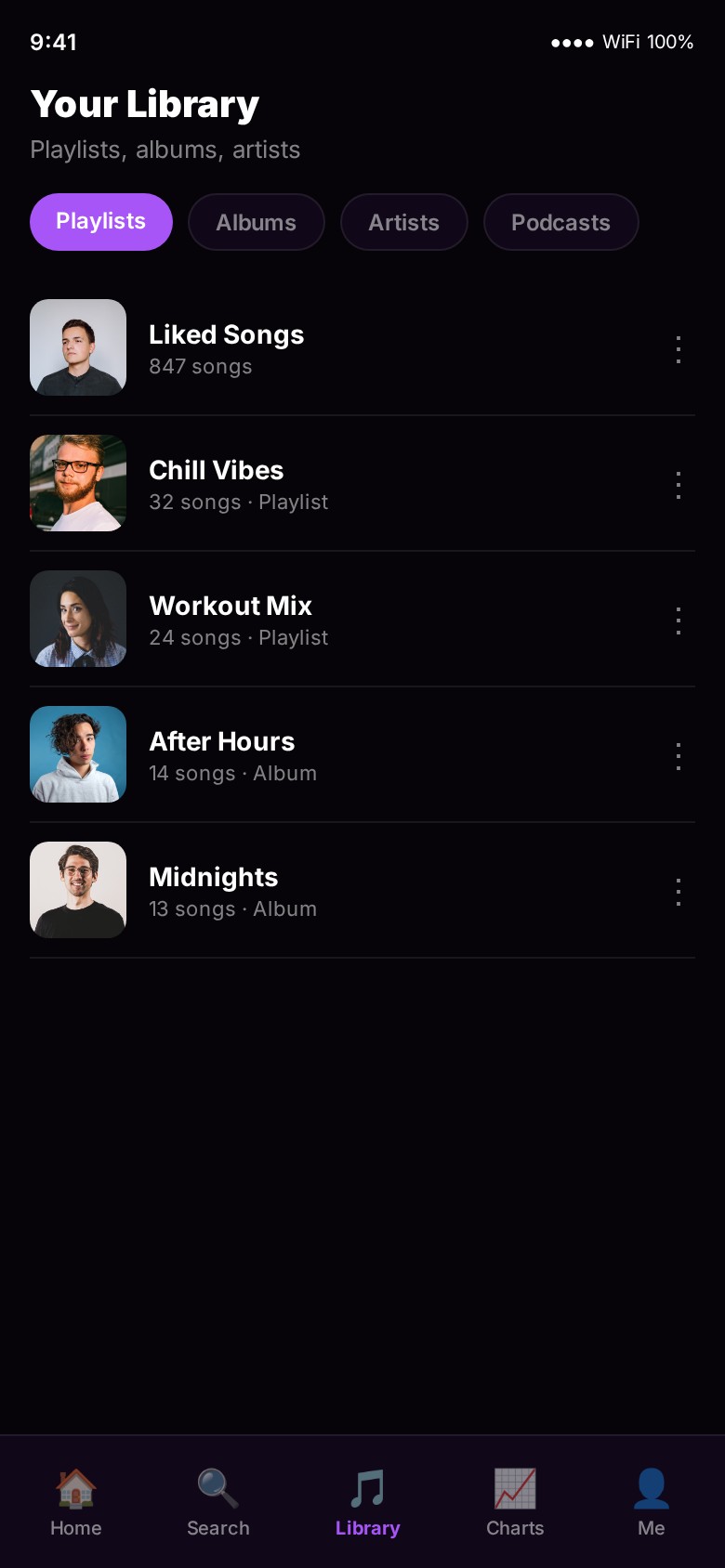Open the overflow menu for Midnights
The width and height of the screenshot is (725, 1568).
(678, 892)
